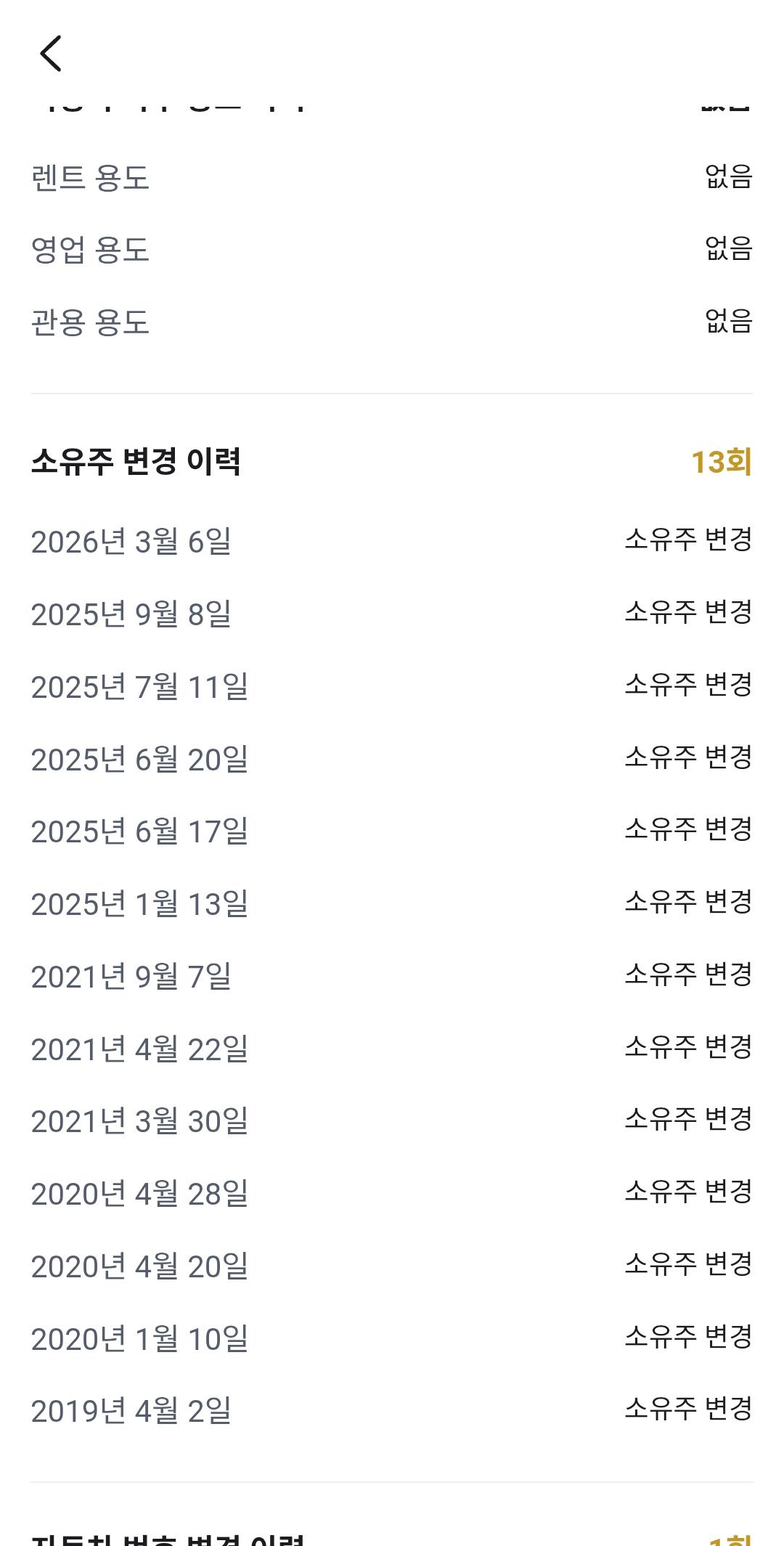Toggle the 렌트 용도 row

tap(392, 177)
